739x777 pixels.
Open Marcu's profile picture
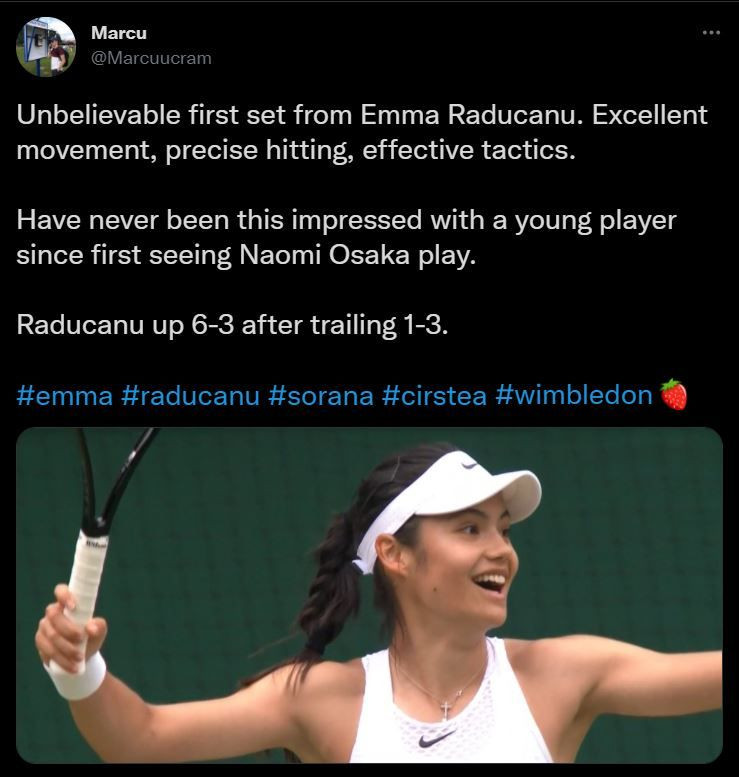[x=46, y=46]
